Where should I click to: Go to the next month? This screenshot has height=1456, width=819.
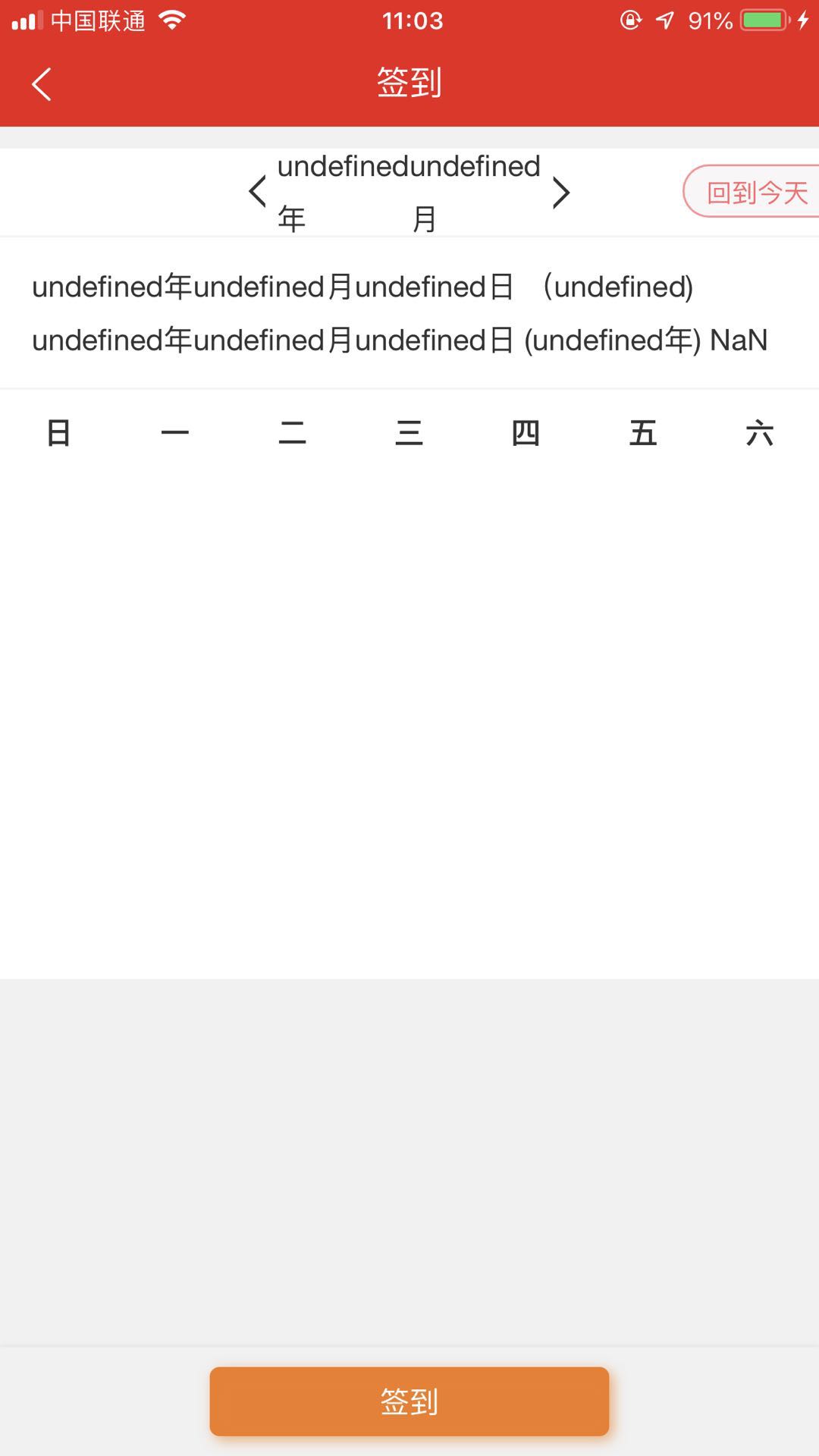[561, 193]
